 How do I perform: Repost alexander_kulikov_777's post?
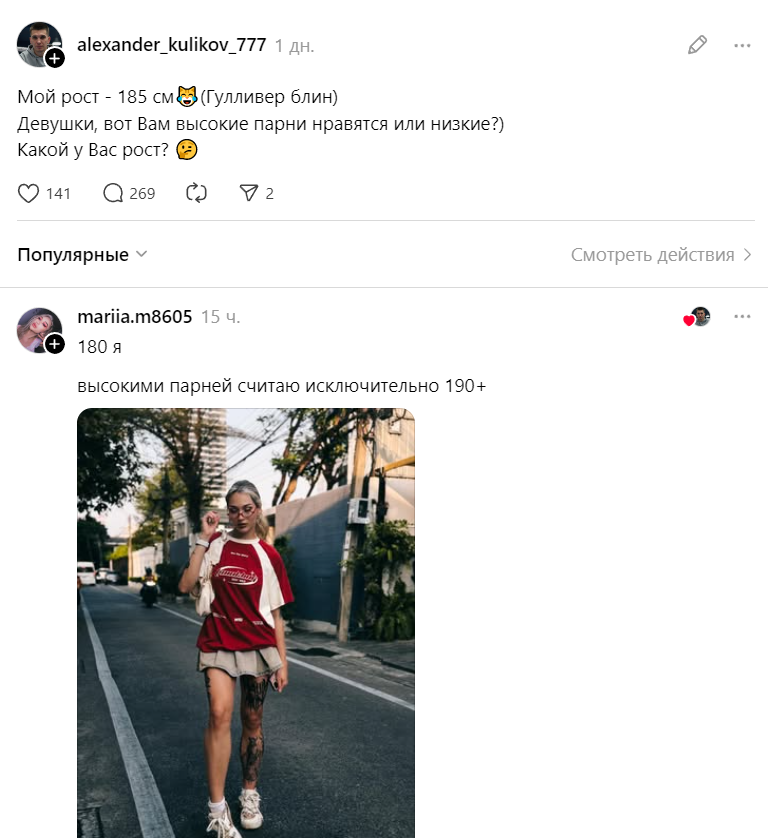(196, 193)
